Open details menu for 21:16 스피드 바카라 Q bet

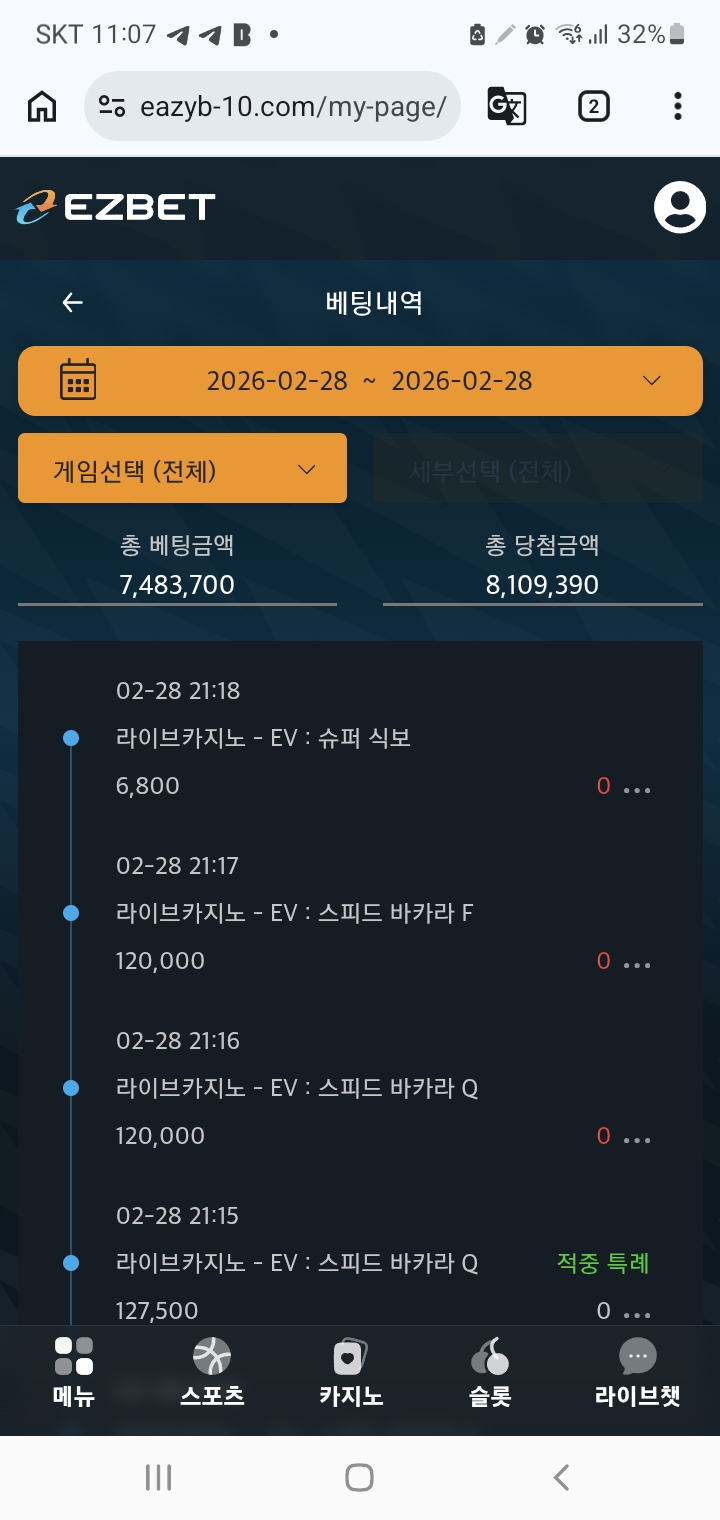pyautogui.click(x=637, y=1139)
